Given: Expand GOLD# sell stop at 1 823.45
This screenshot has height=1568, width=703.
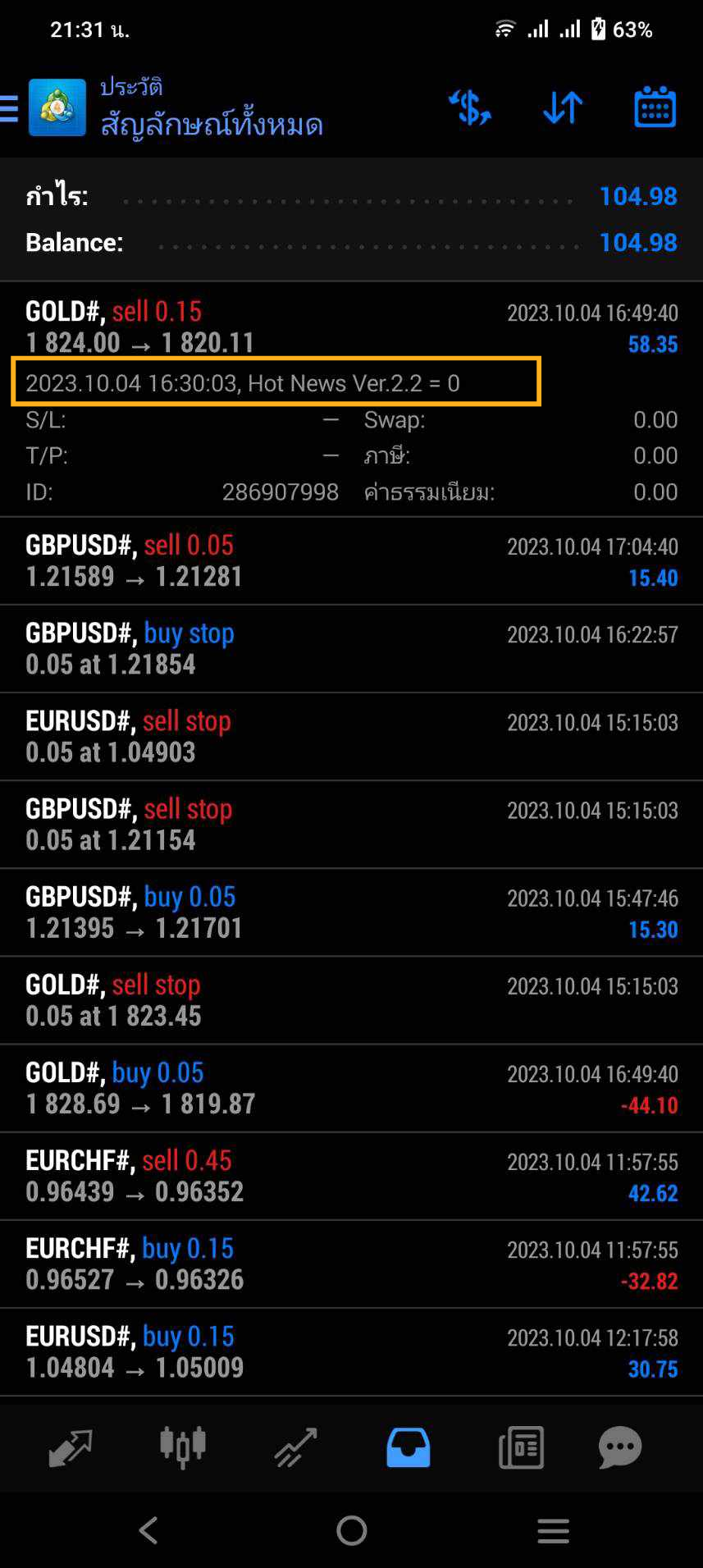Looking at the screenshot, I should [351, 1000].
